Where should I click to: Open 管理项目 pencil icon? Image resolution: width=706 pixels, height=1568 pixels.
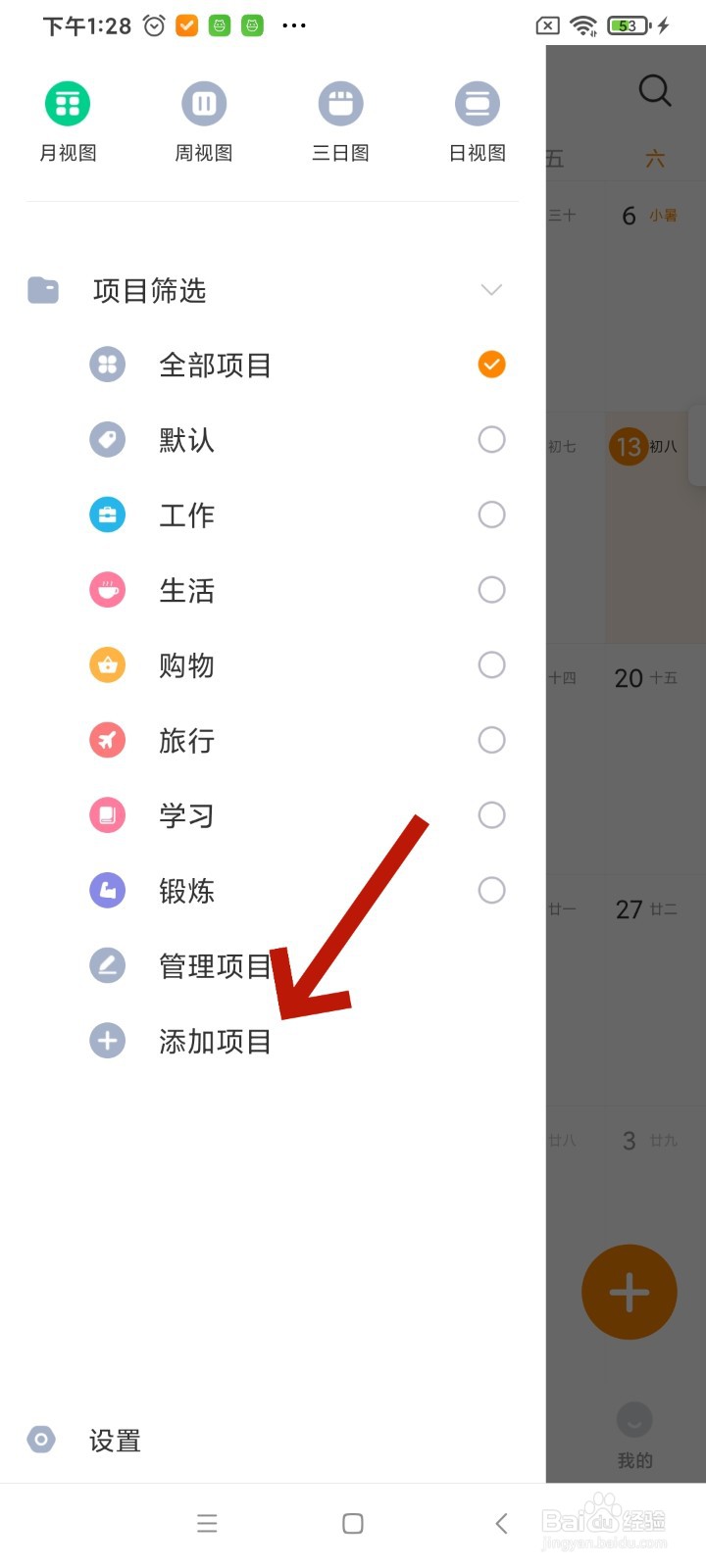108,965
